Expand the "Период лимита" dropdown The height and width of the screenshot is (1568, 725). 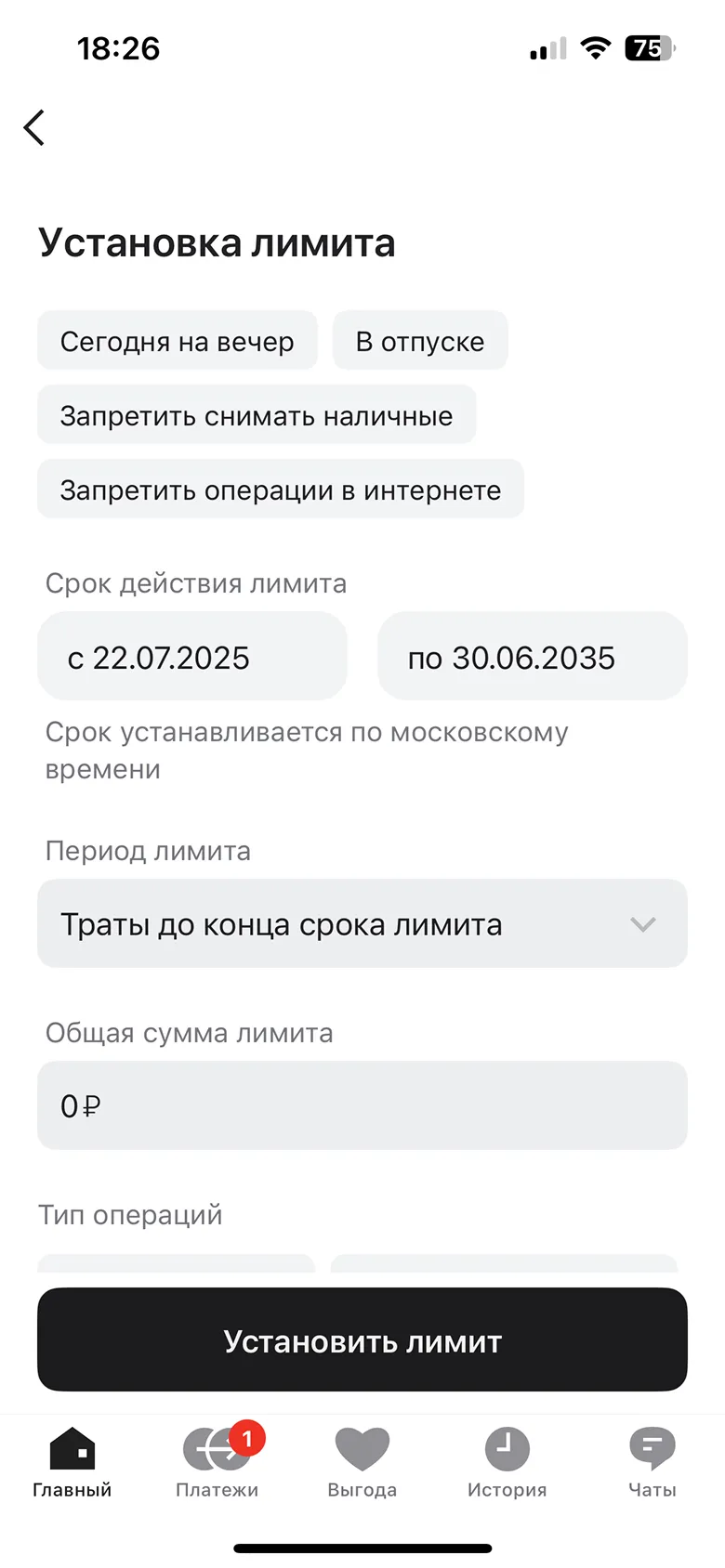(362, 924)
